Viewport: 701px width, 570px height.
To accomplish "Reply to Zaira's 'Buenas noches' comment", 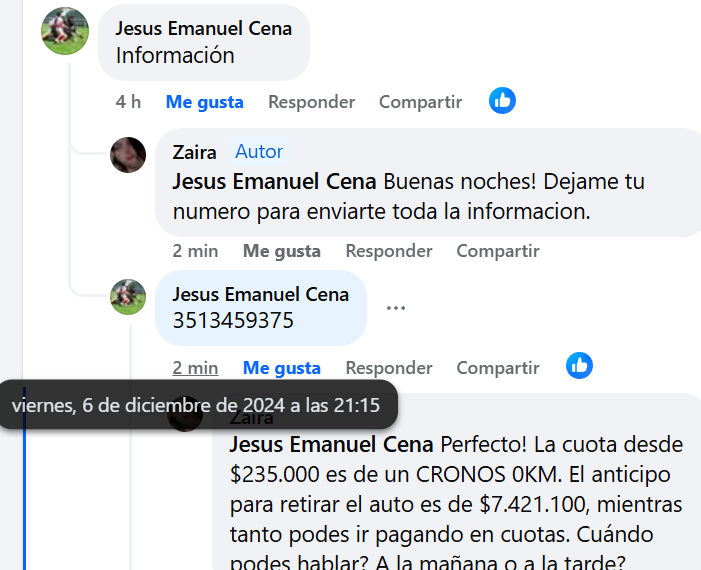I will pos(388,251).
